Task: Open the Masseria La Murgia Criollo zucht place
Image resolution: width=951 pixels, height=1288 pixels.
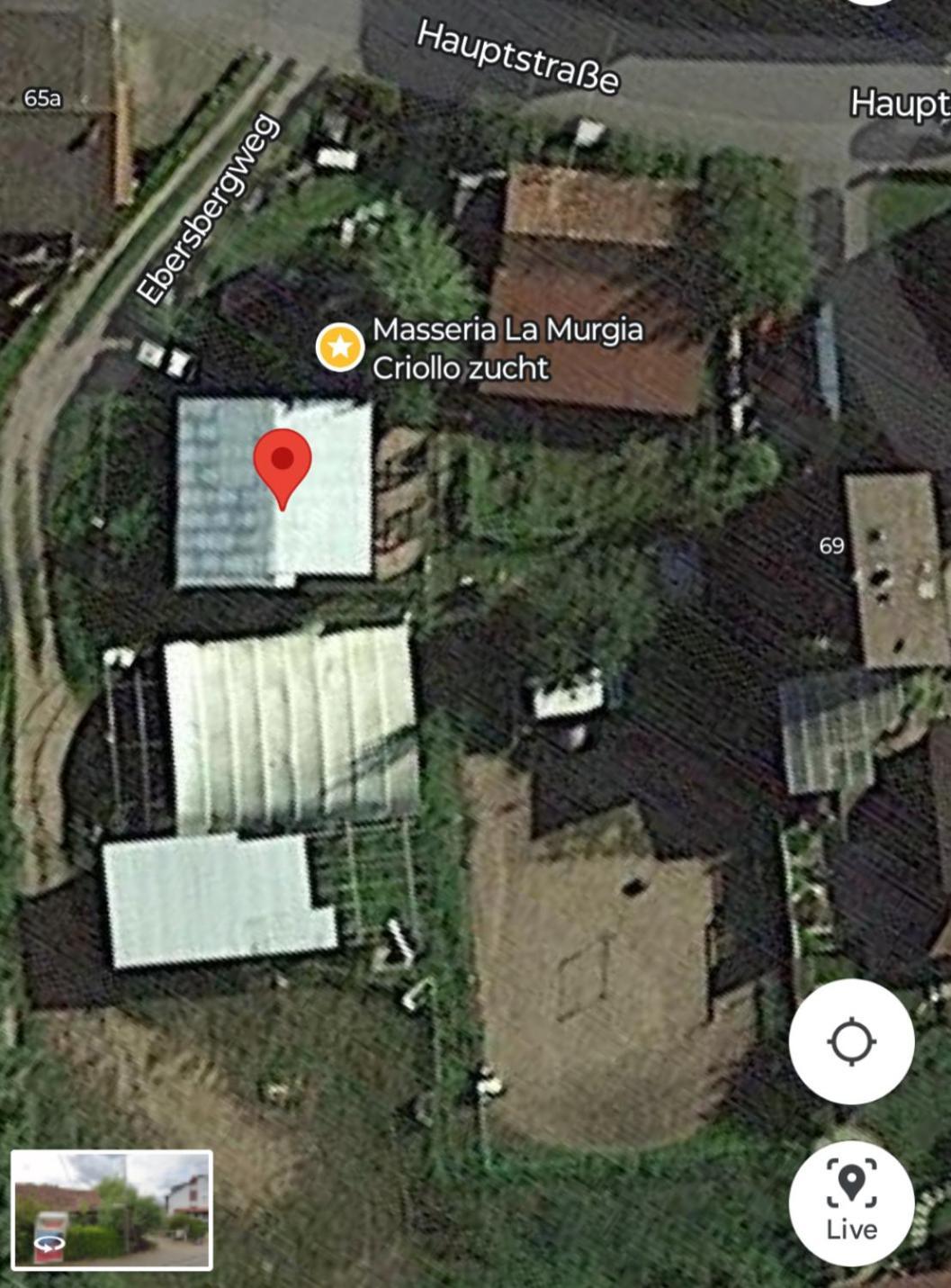Action: 340,347
